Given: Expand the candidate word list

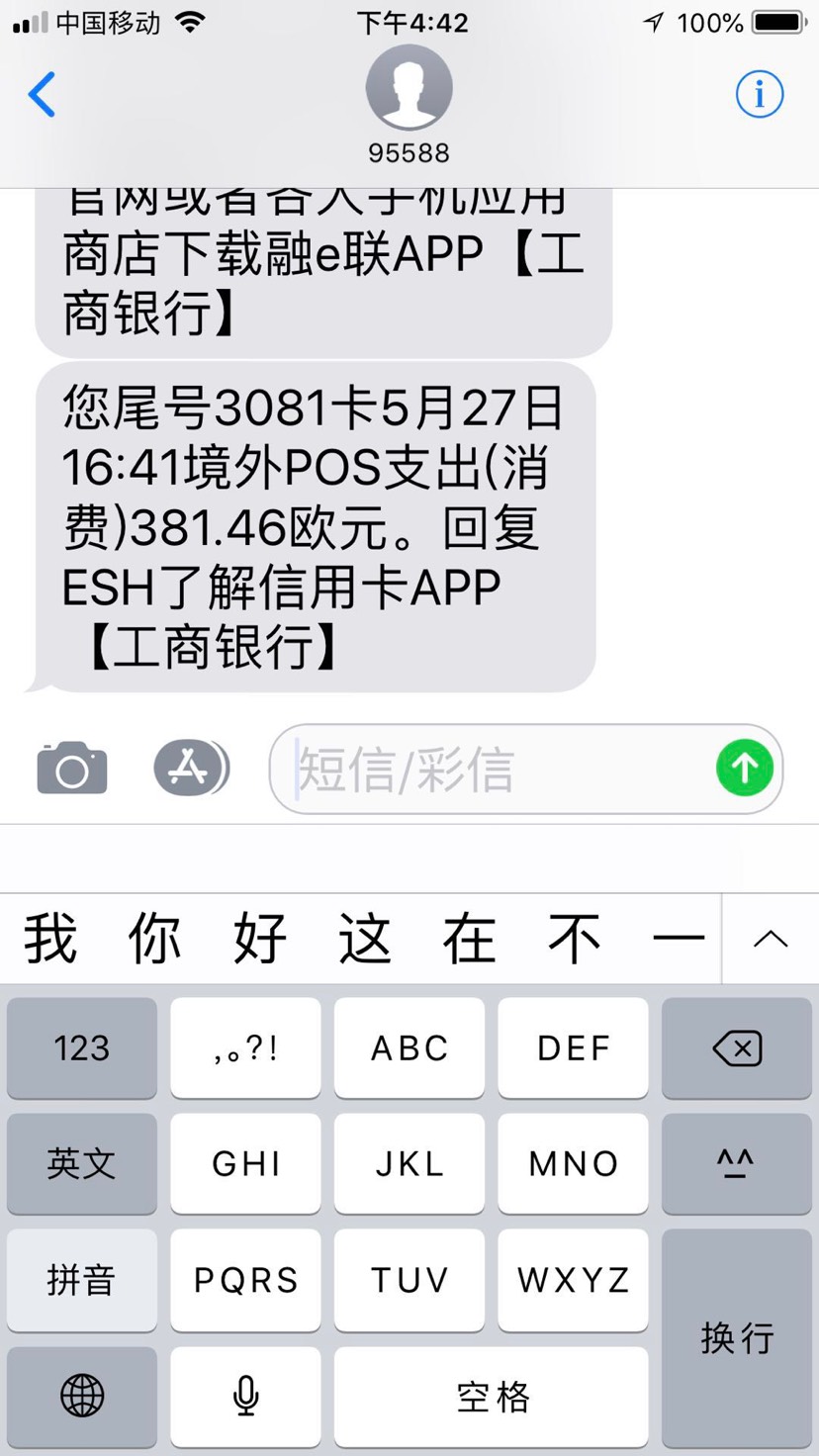Looking at the screenshot, I should click(770, 939).
